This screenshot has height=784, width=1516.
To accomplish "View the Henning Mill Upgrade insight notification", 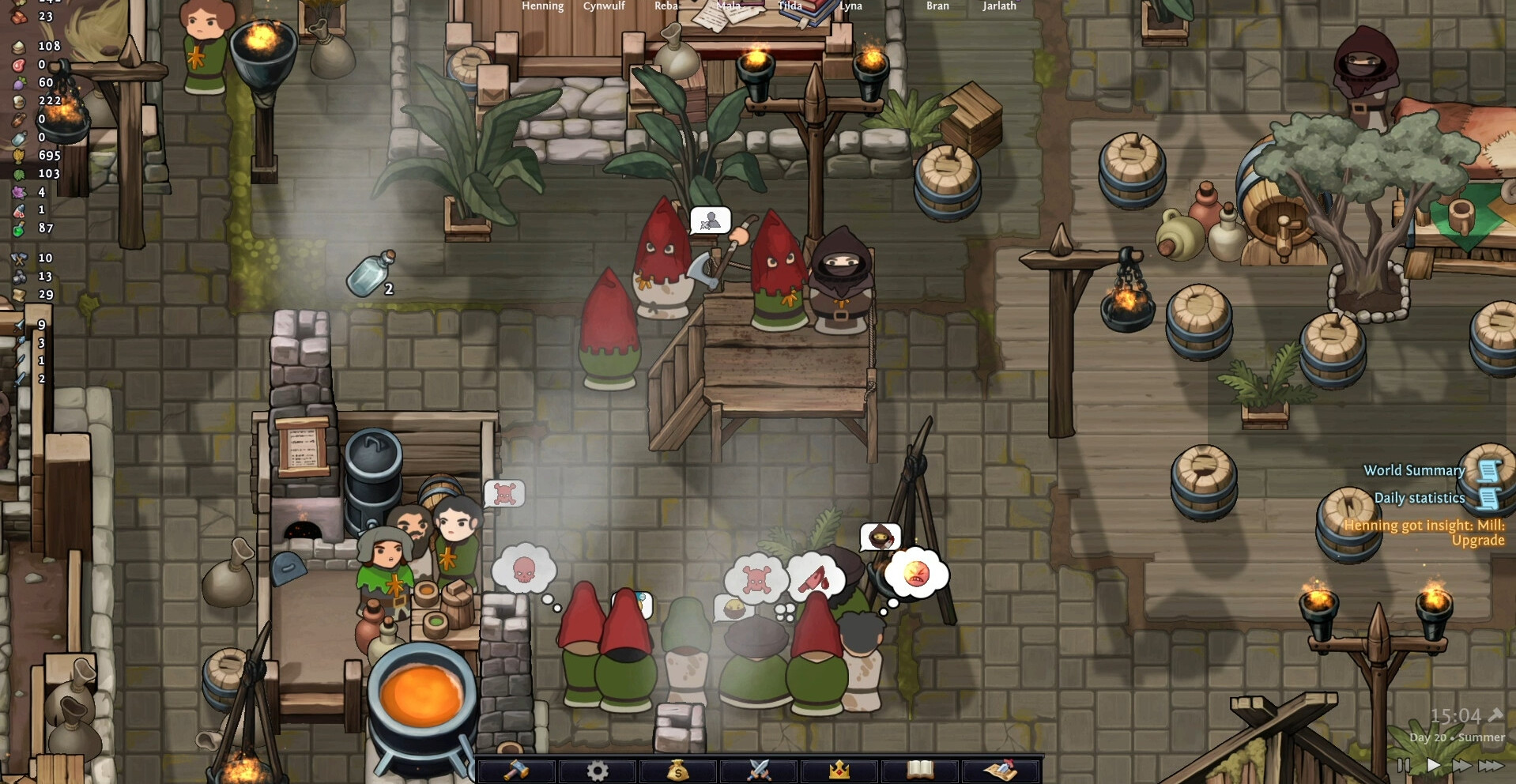I will pyautogui.click(x=1424, y=532).
